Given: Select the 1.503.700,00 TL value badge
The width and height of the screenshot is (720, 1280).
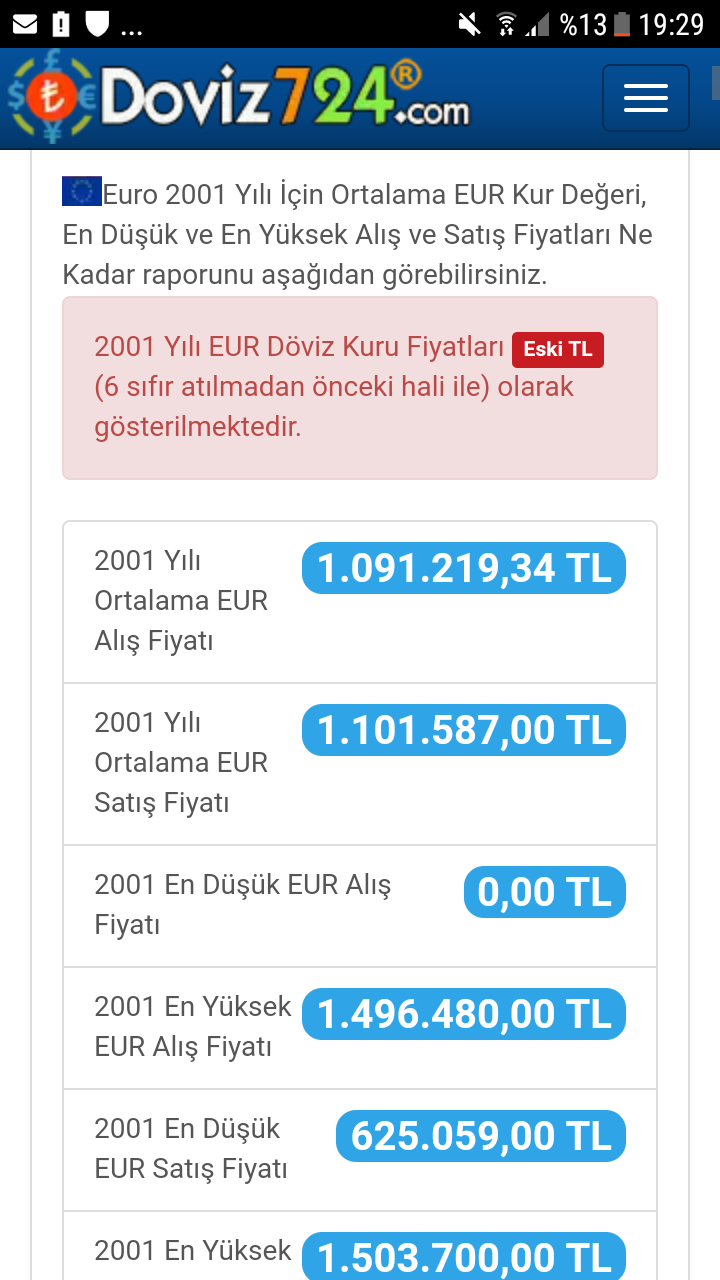Looking at the screenshot, I should [x=463, y=1257].
